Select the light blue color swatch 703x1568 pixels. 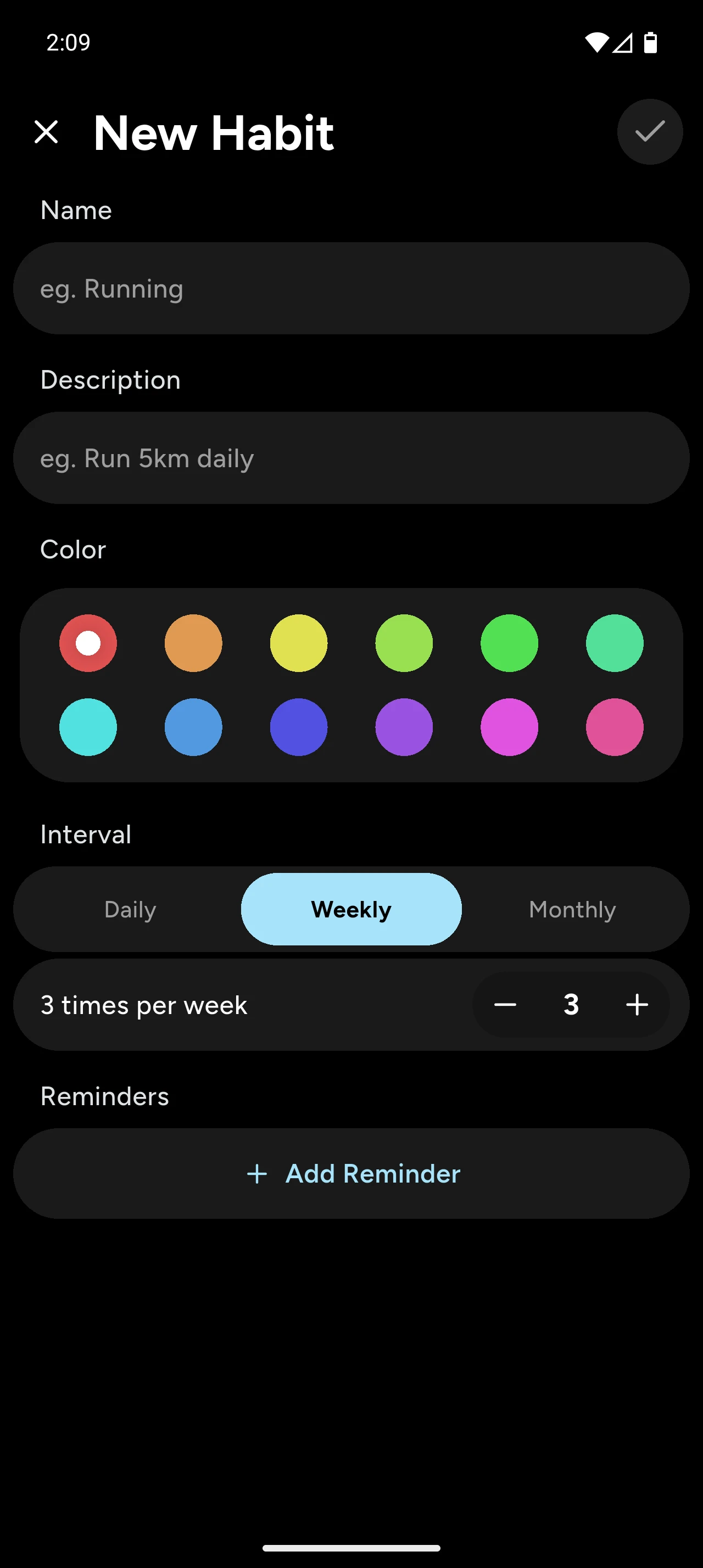point(193,727)
